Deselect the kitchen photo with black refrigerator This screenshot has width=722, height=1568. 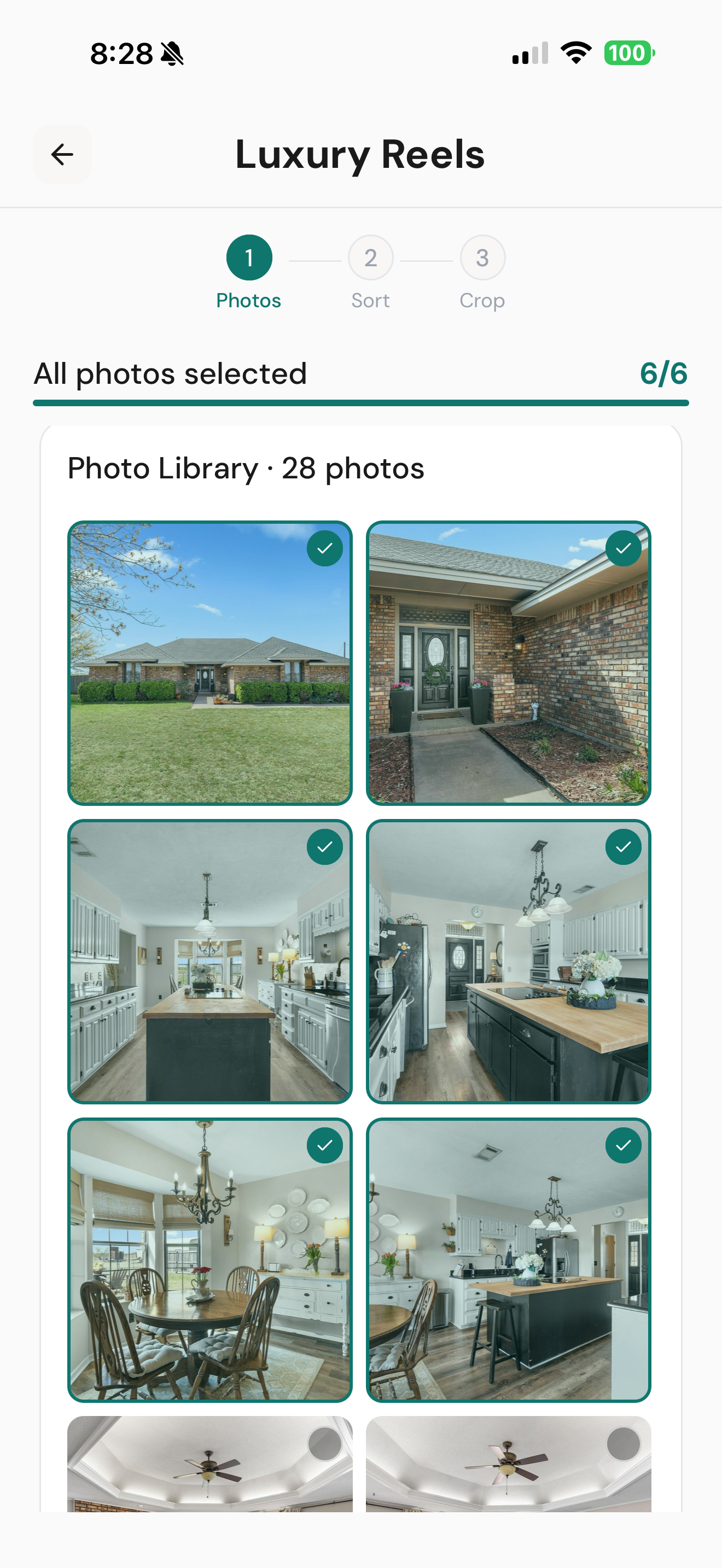click(x=508, y=961)
